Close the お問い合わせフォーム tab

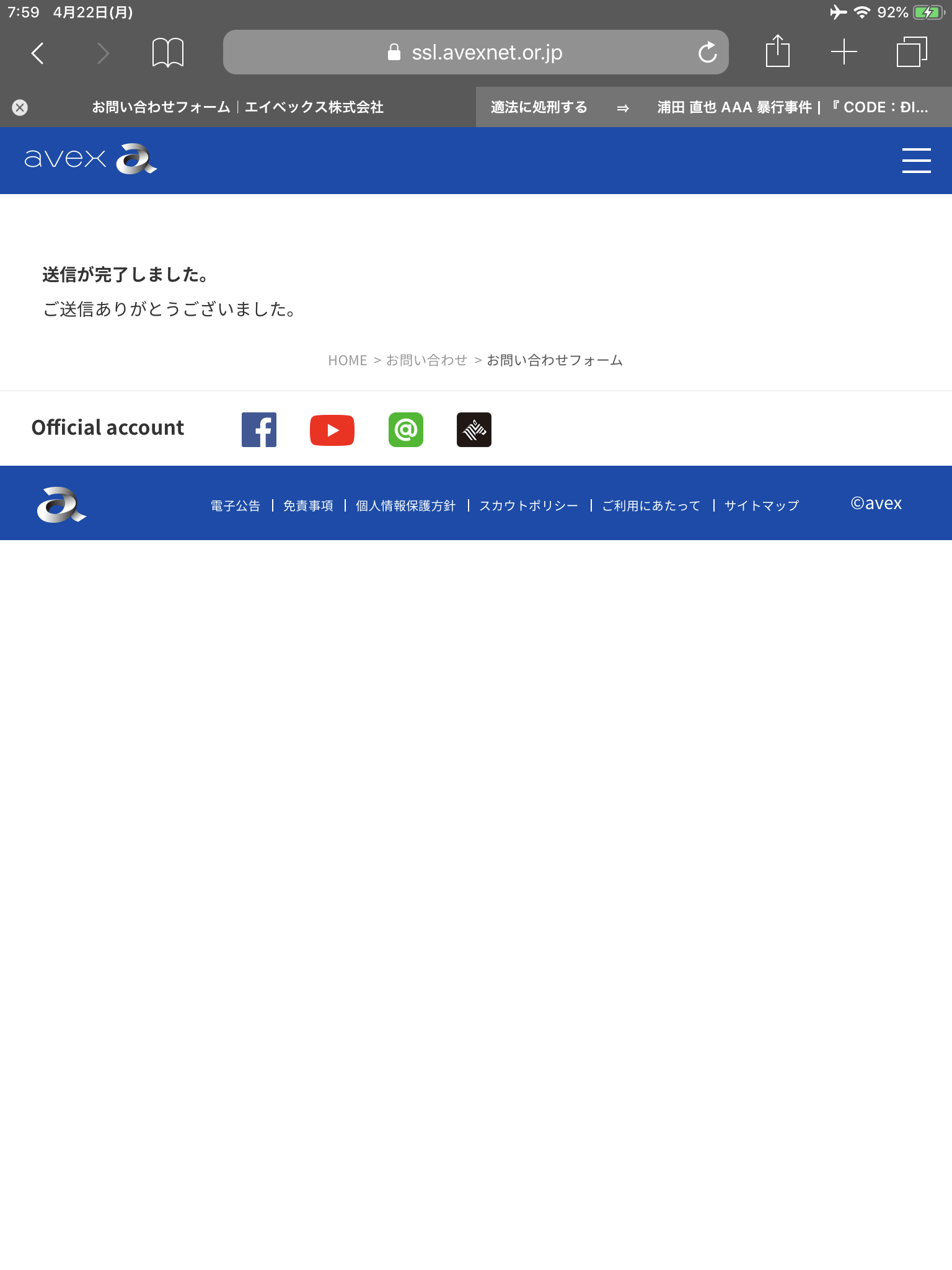click(x=20, y=107)
